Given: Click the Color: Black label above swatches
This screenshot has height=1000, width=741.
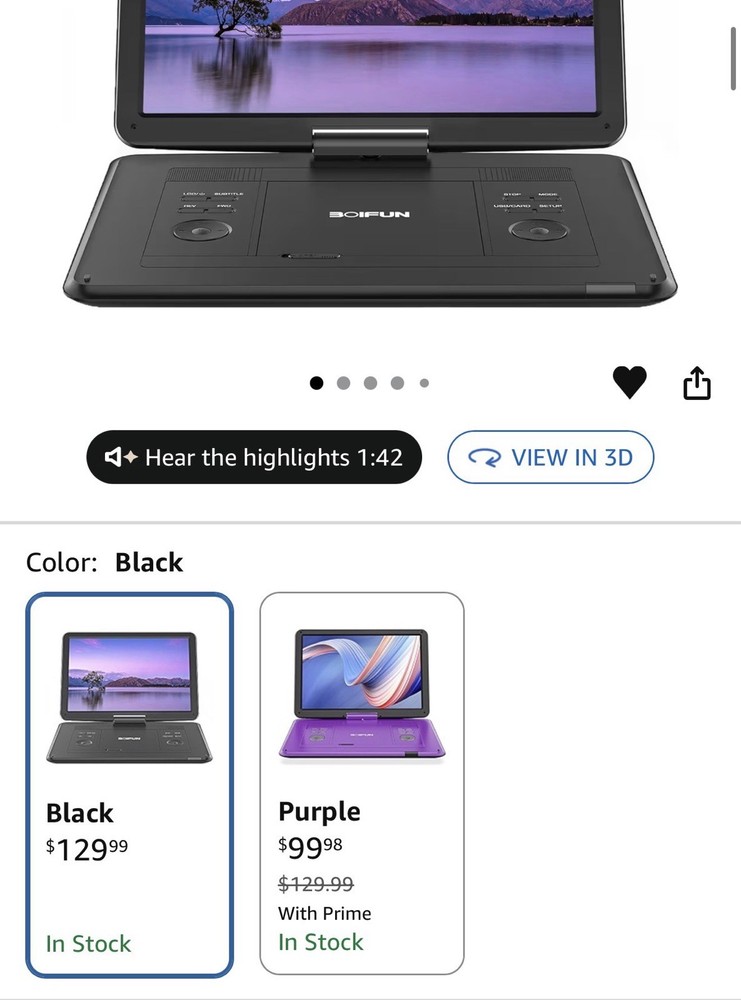Looking at the screenshot, I should pyautogui.click(x=104, y=562).
